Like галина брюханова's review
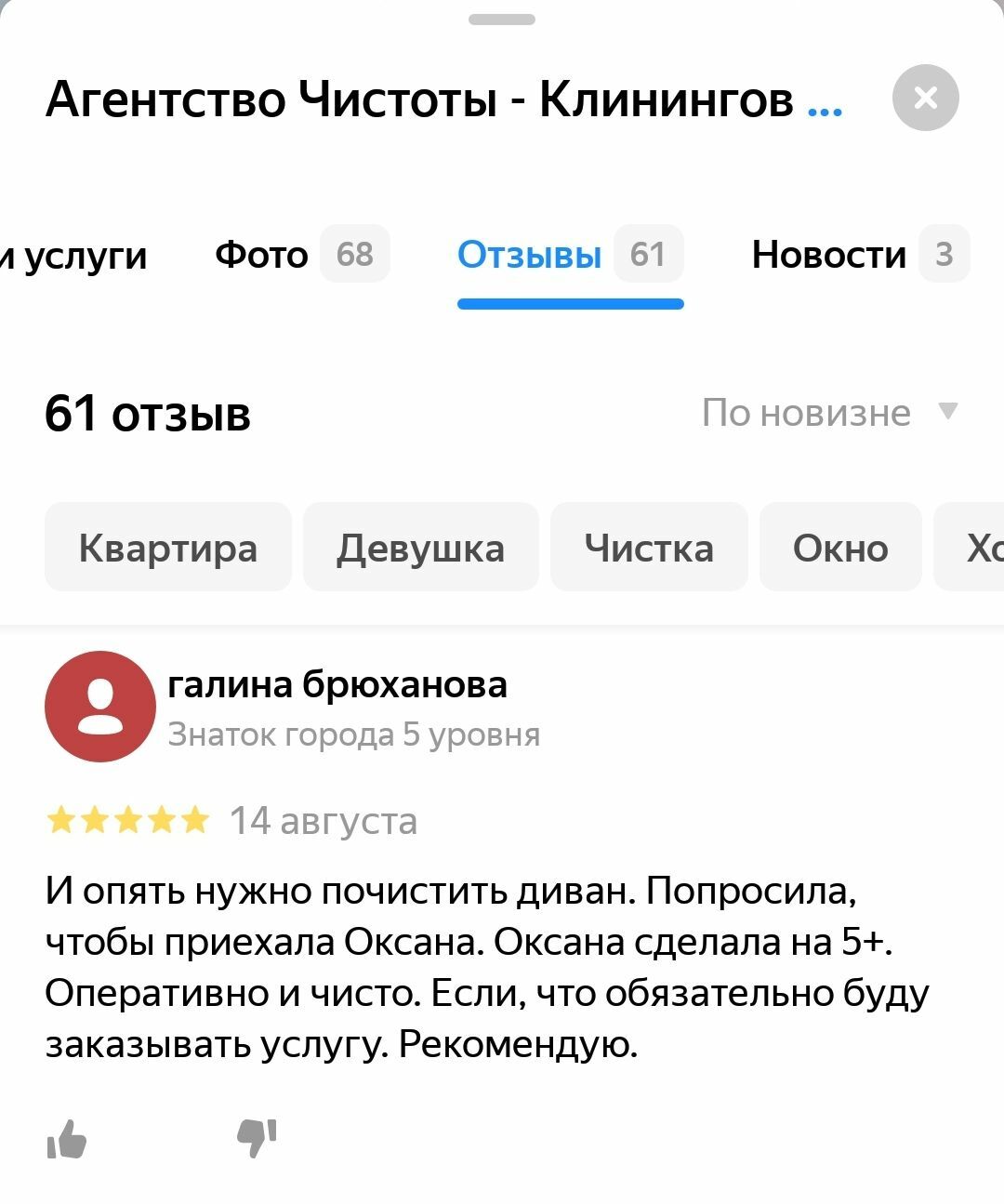 pos(67,1138)
